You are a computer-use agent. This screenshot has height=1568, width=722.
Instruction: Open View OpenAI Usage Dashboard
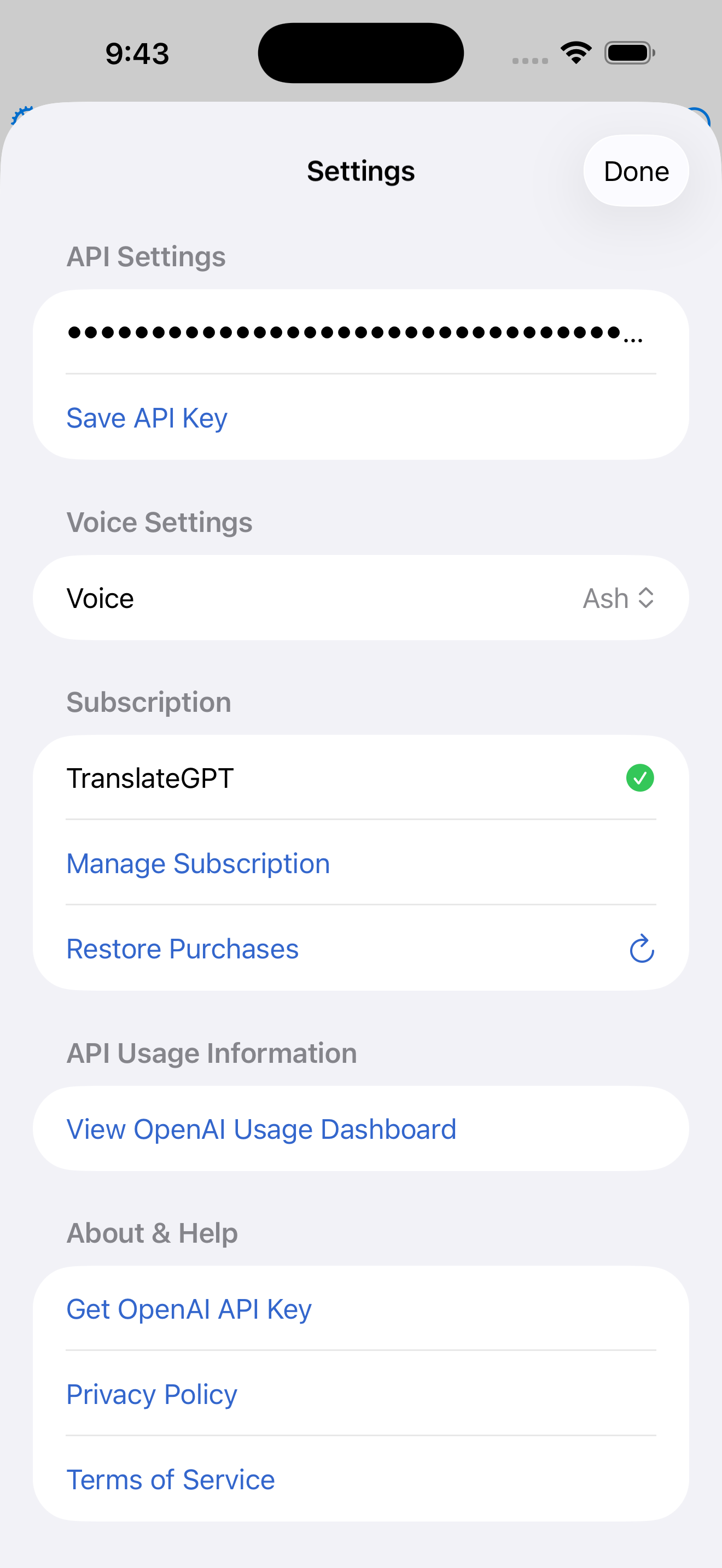point(260,1128)
